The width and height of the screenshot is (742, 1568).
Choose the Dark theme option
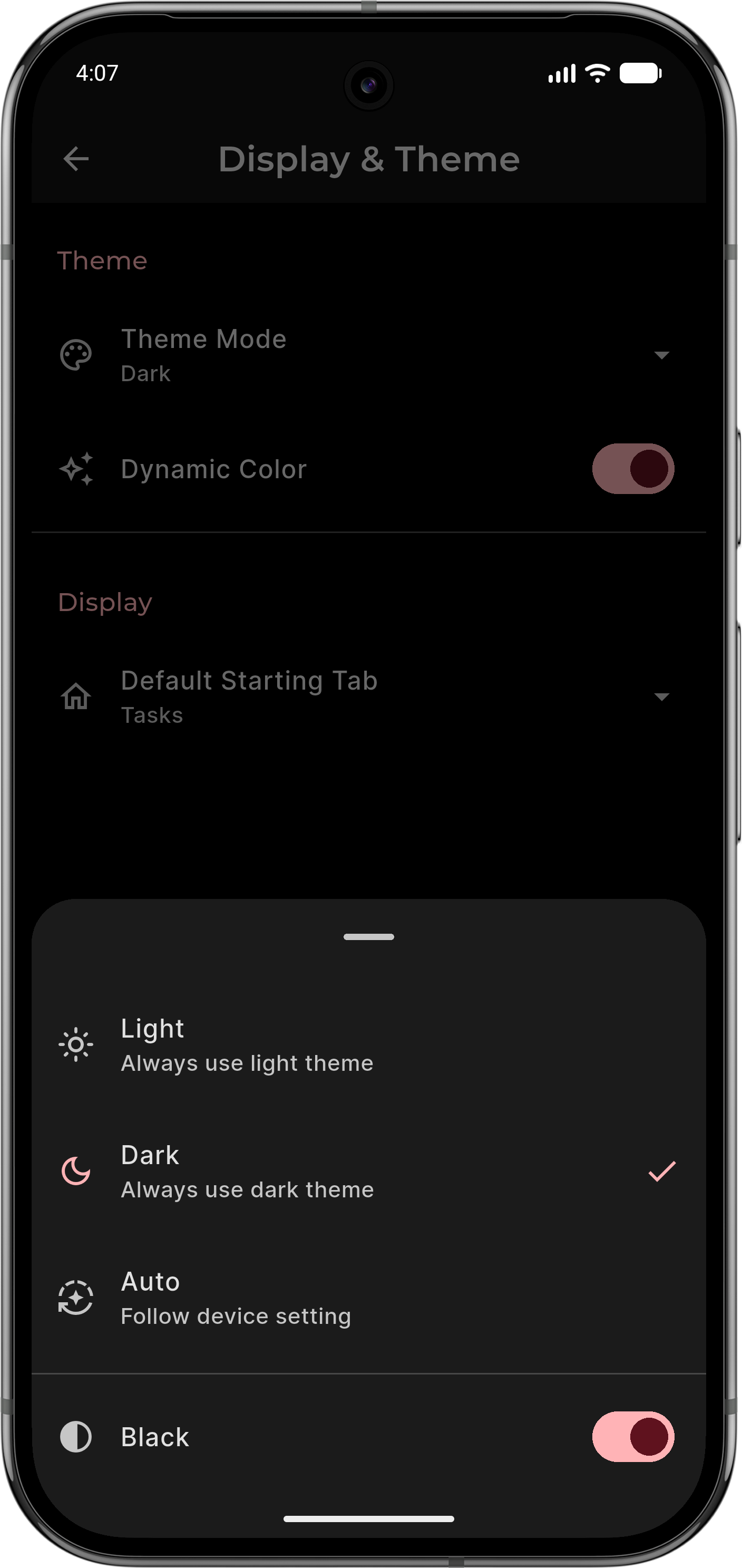368,1171
